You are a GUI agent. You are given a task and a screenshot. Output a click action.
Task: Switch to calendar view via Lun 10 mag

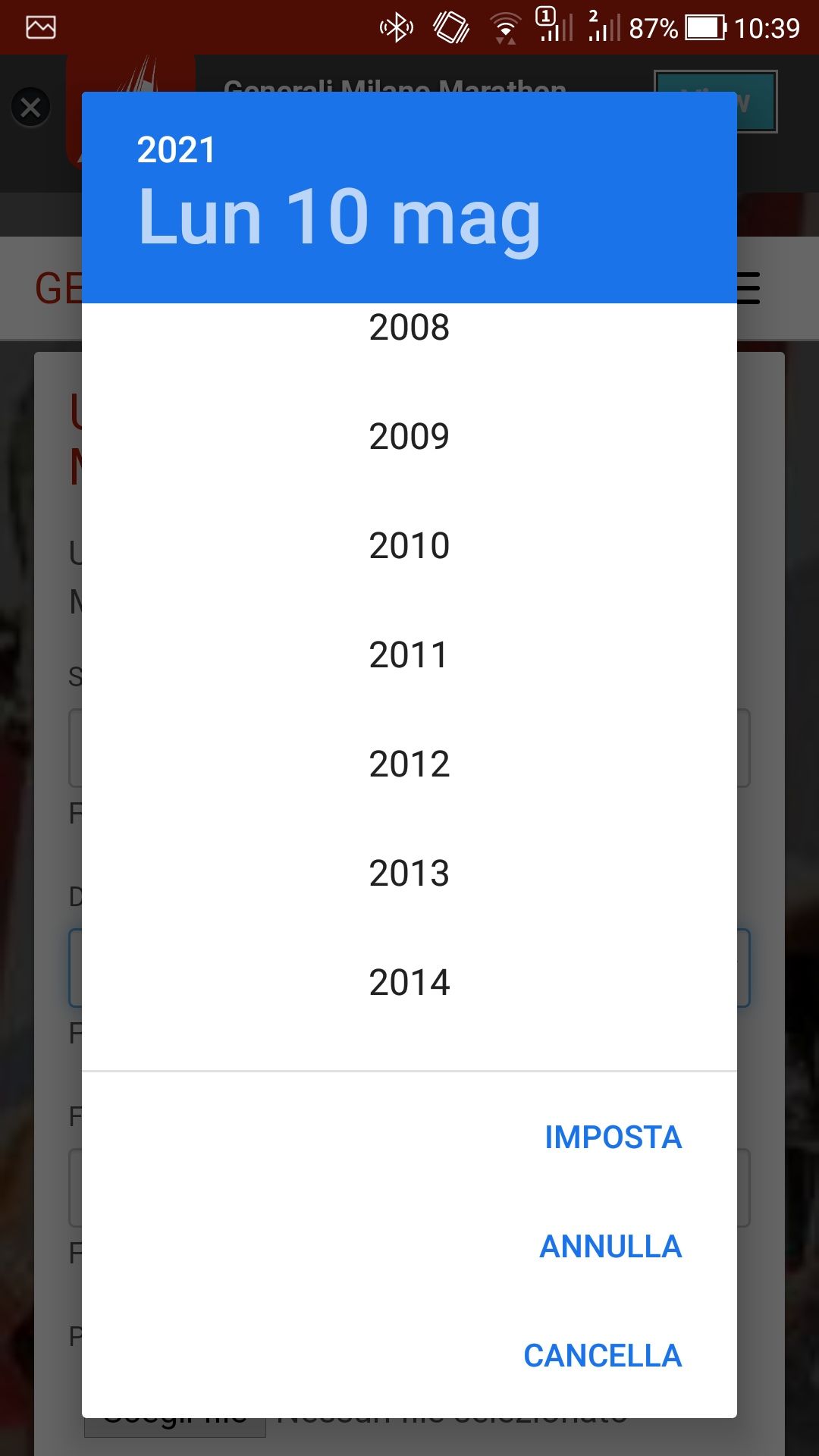coord(339,218)
